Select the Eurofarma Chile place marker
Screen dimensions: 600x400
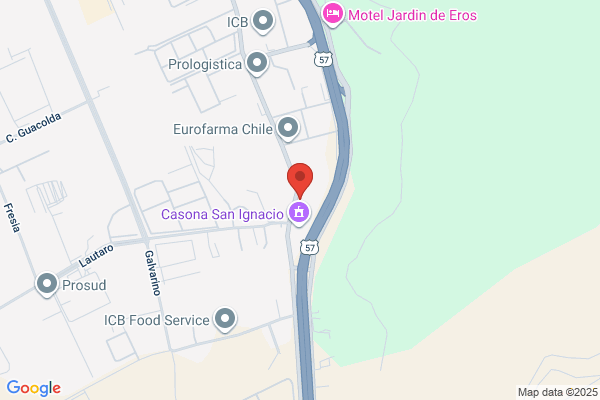point(288,128)
